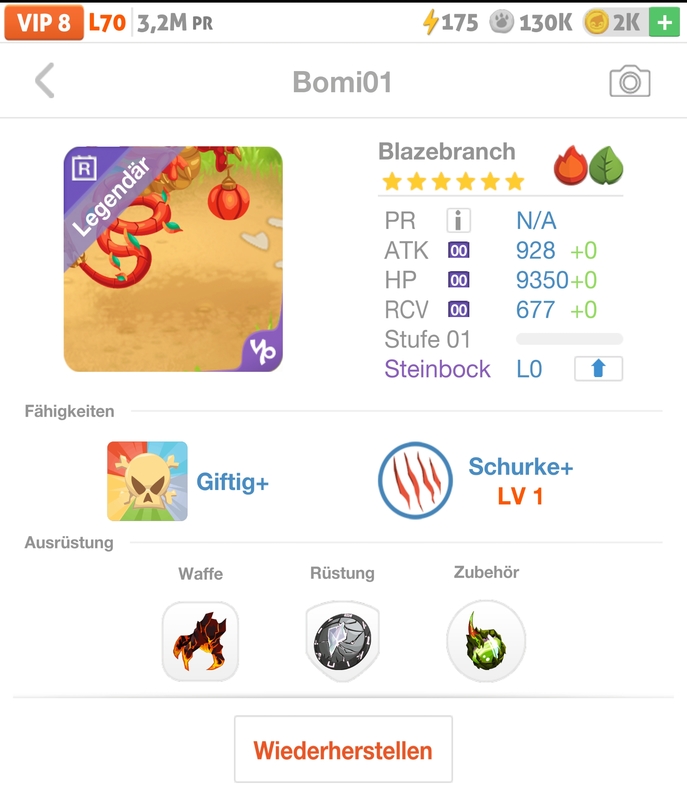Take a screenshot with the camera icon

coord(629,82)
